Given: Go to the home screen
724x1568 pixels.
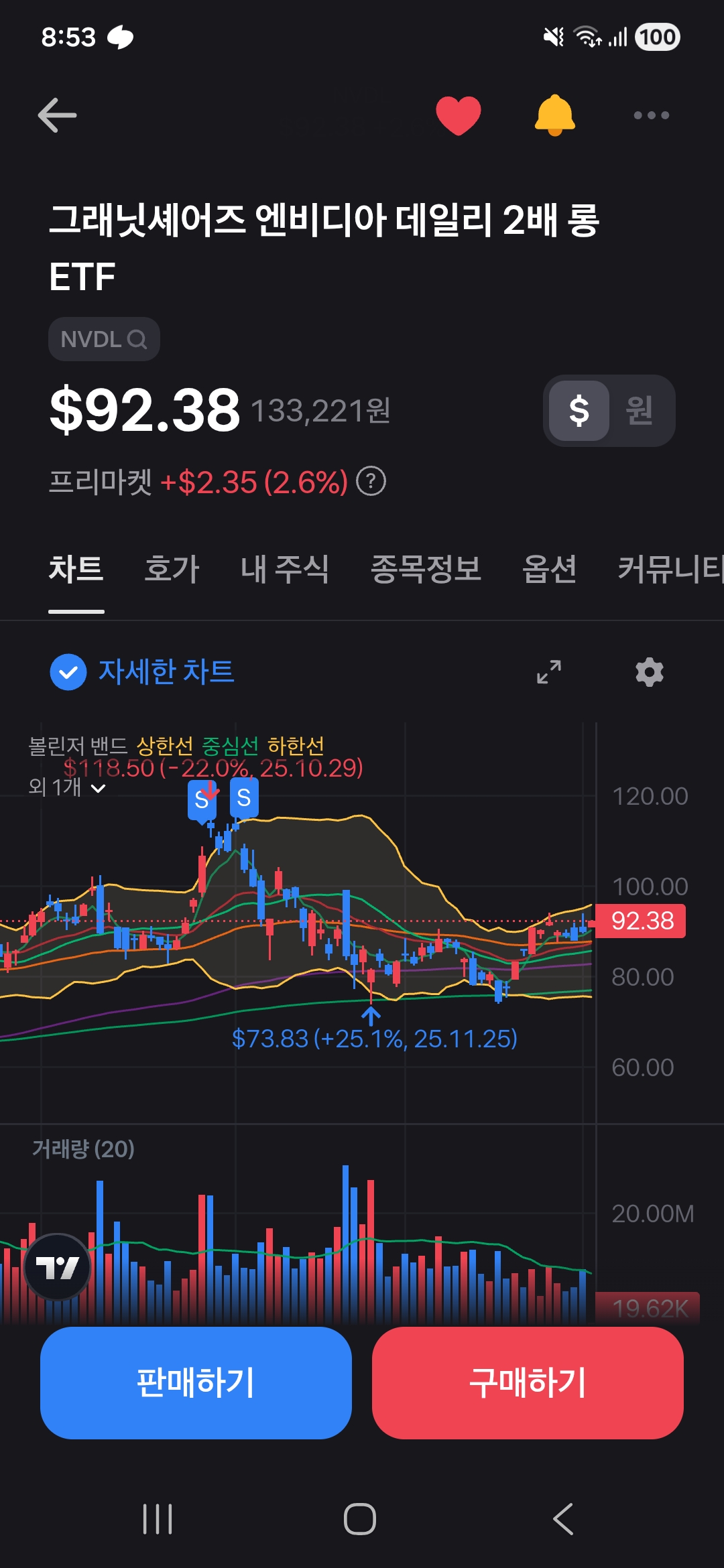Looking at the screenshot, I should coord(360,1518).
